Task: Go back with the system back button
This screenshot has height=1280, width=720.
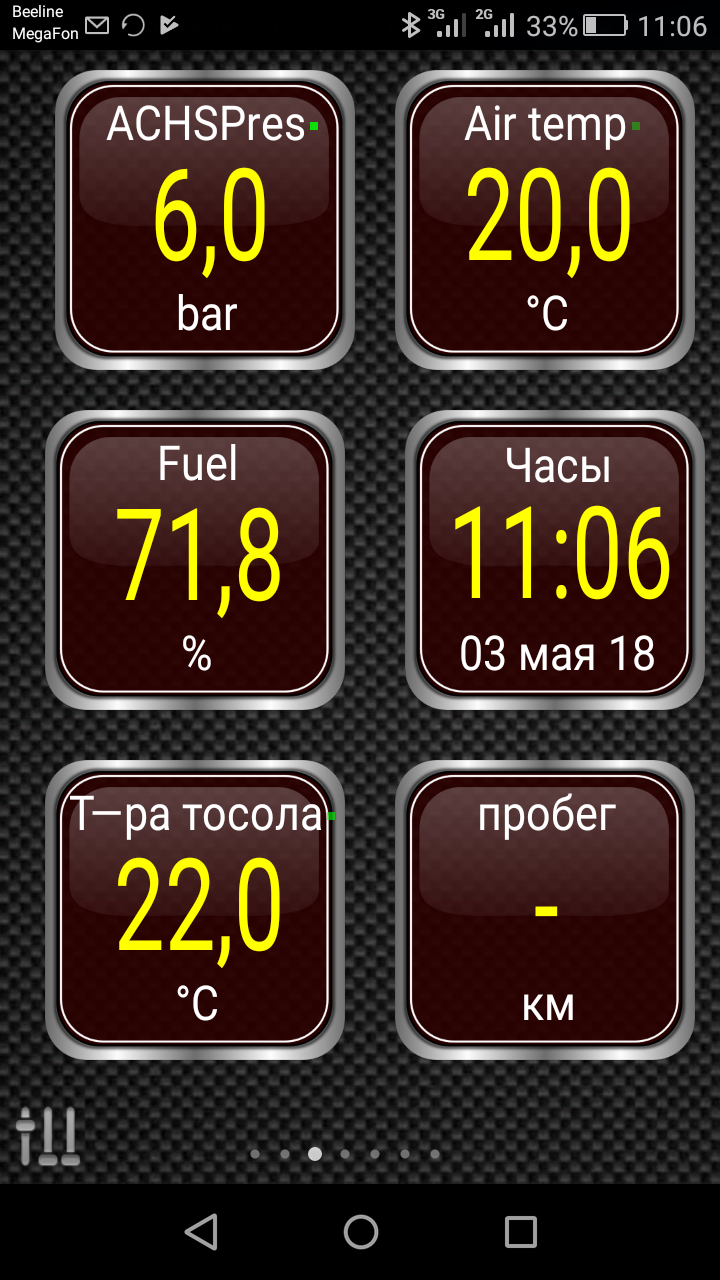Action: coord(201,1232)
